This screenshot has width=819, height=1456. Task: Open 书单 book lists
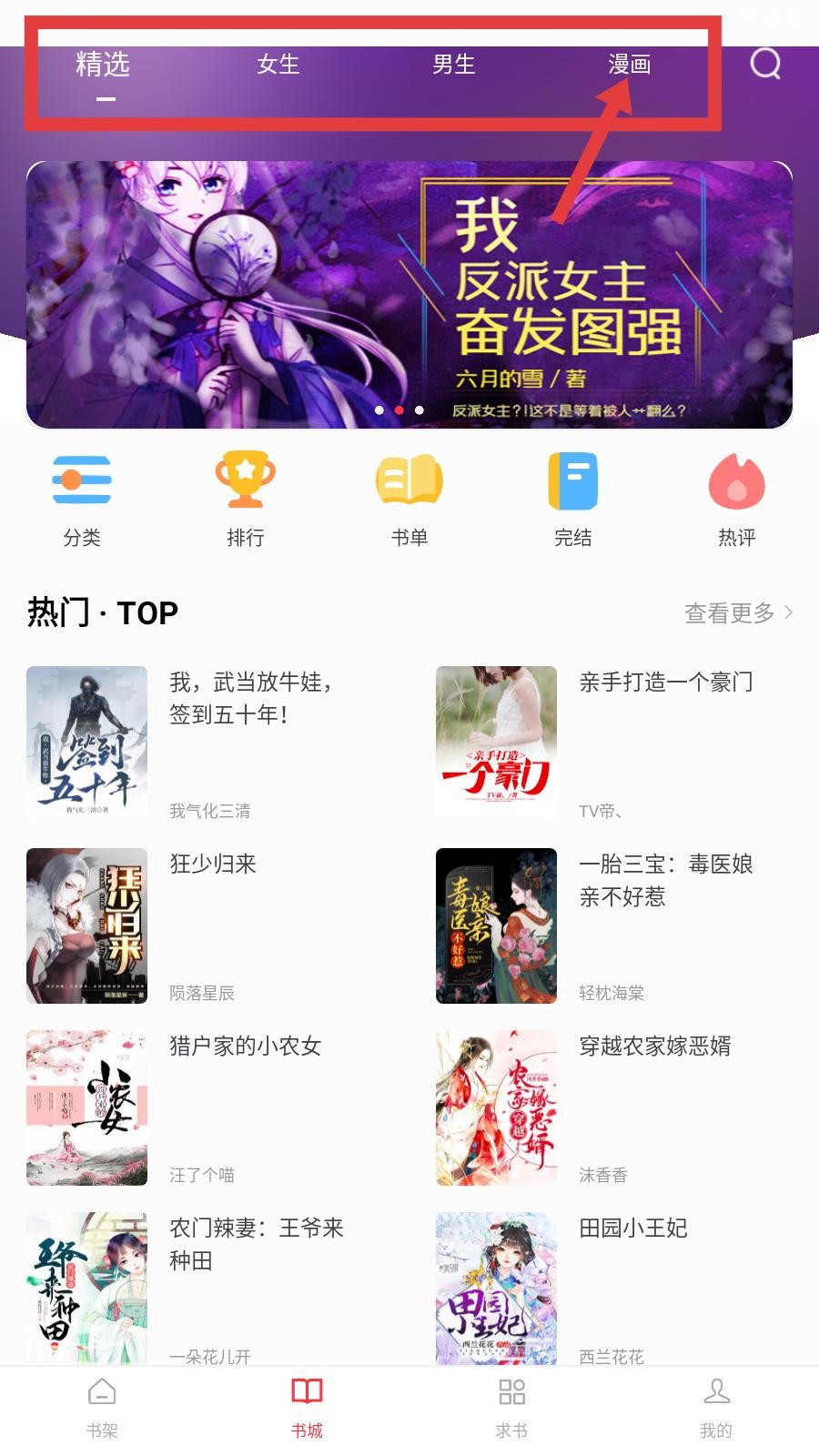coord(409,500)
